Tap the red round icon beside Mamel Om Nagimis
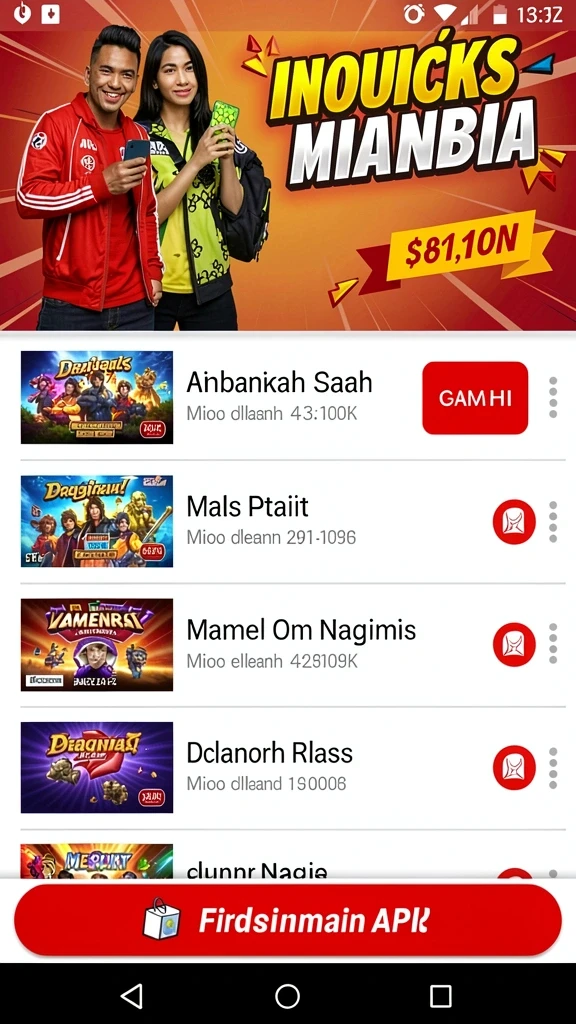This screenshot has height=1024, width=576. point(514,645)
